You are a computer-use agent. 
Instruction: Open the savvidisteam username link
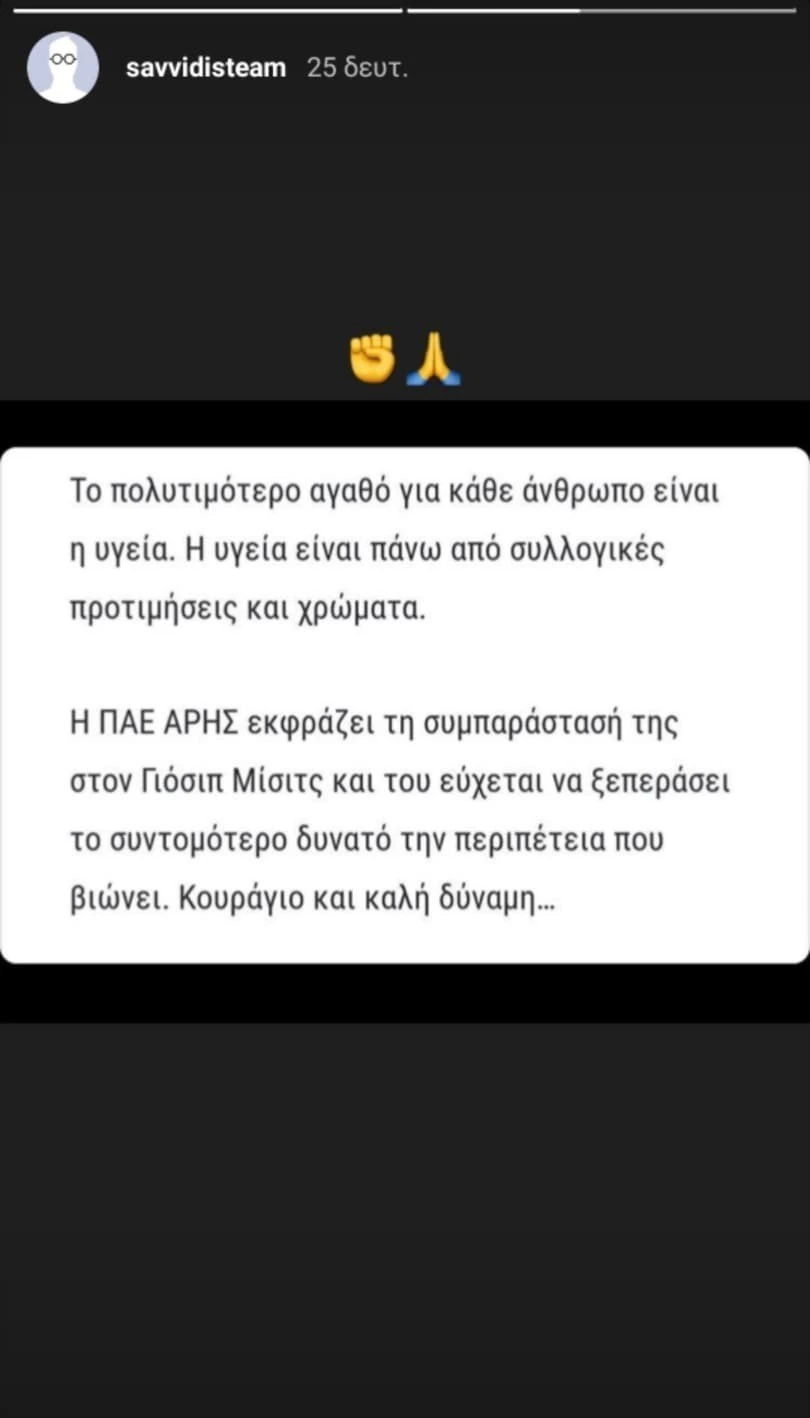point(206,68)
